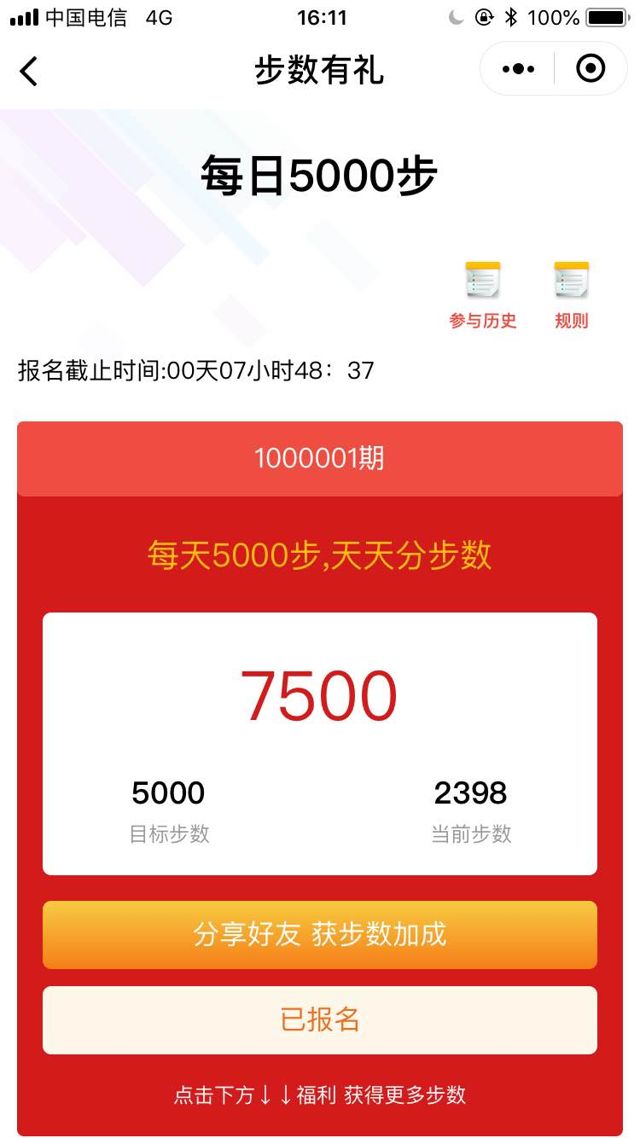Viewport: 640px width, 1138px height.
Task: Open the mini program more-options menu
Action: coord(518,69)
